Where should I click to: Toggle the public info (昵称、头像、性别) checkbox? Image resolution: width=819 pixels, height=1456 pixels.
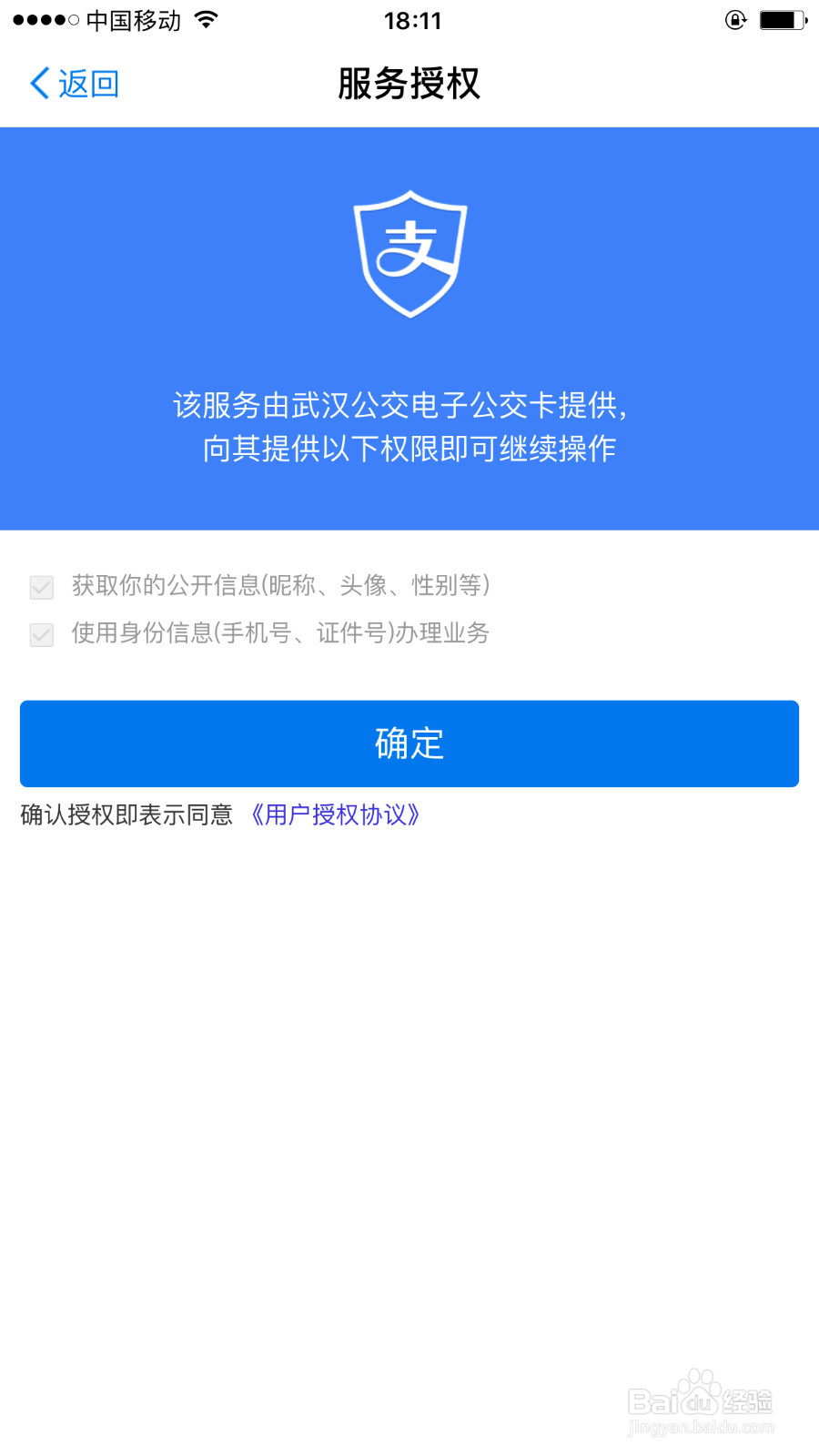pos(40,587)
